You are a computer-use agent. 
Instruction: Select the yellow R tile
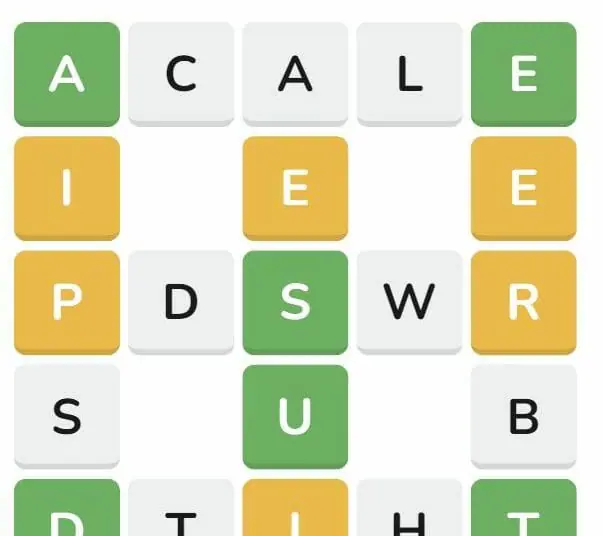tap(523, 302)
